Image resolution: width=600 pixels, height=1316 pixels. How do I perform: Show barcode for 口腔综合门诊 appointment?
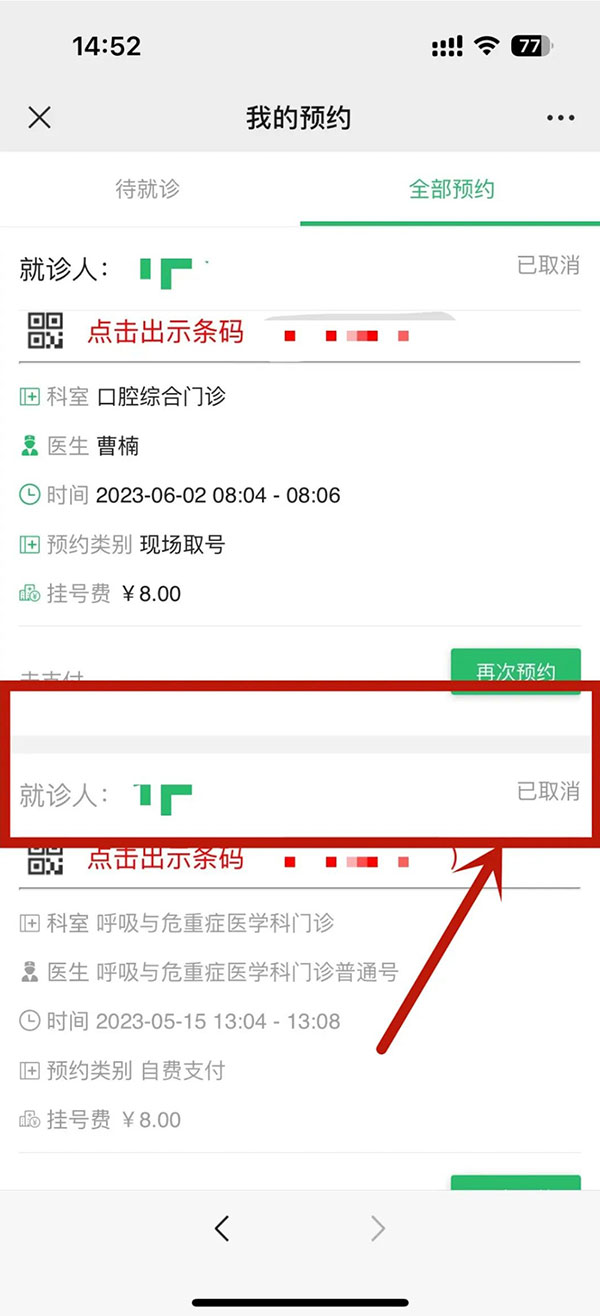[x=165, y=331]
